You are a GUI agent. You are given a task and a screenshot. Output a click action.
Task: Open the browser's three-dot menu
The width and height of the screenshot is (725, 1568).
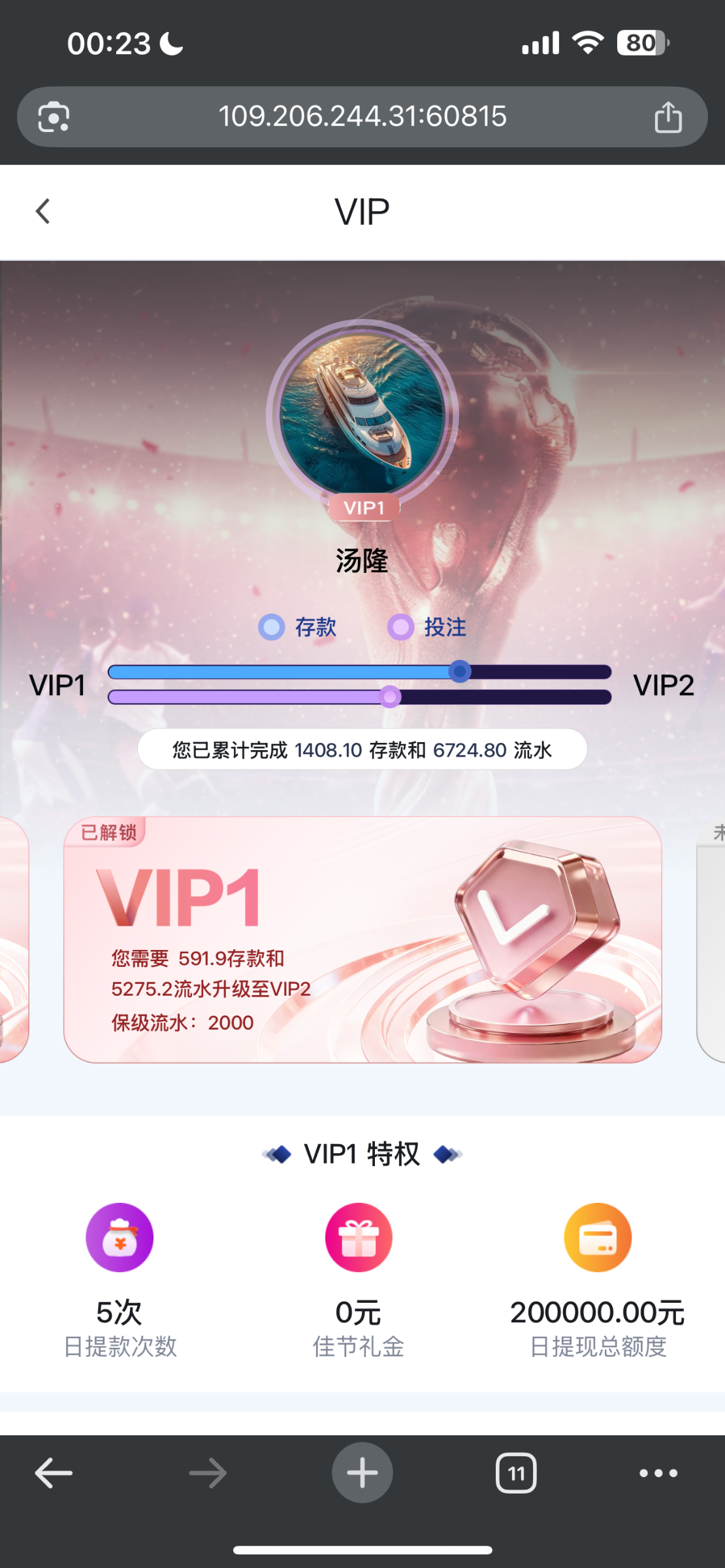coord(658,1473)
